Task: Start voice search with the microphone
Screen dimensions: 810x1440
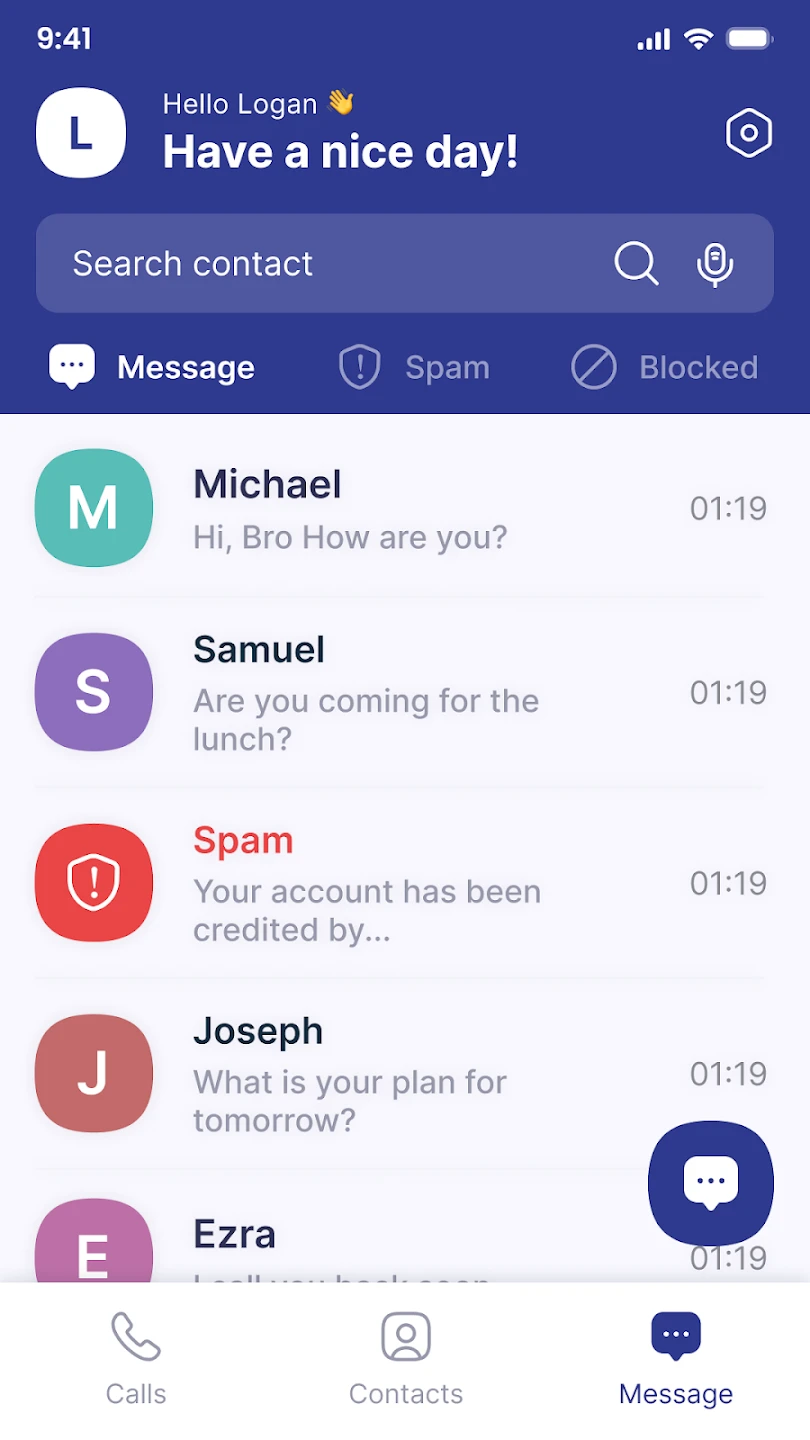Action: (714, 264)
